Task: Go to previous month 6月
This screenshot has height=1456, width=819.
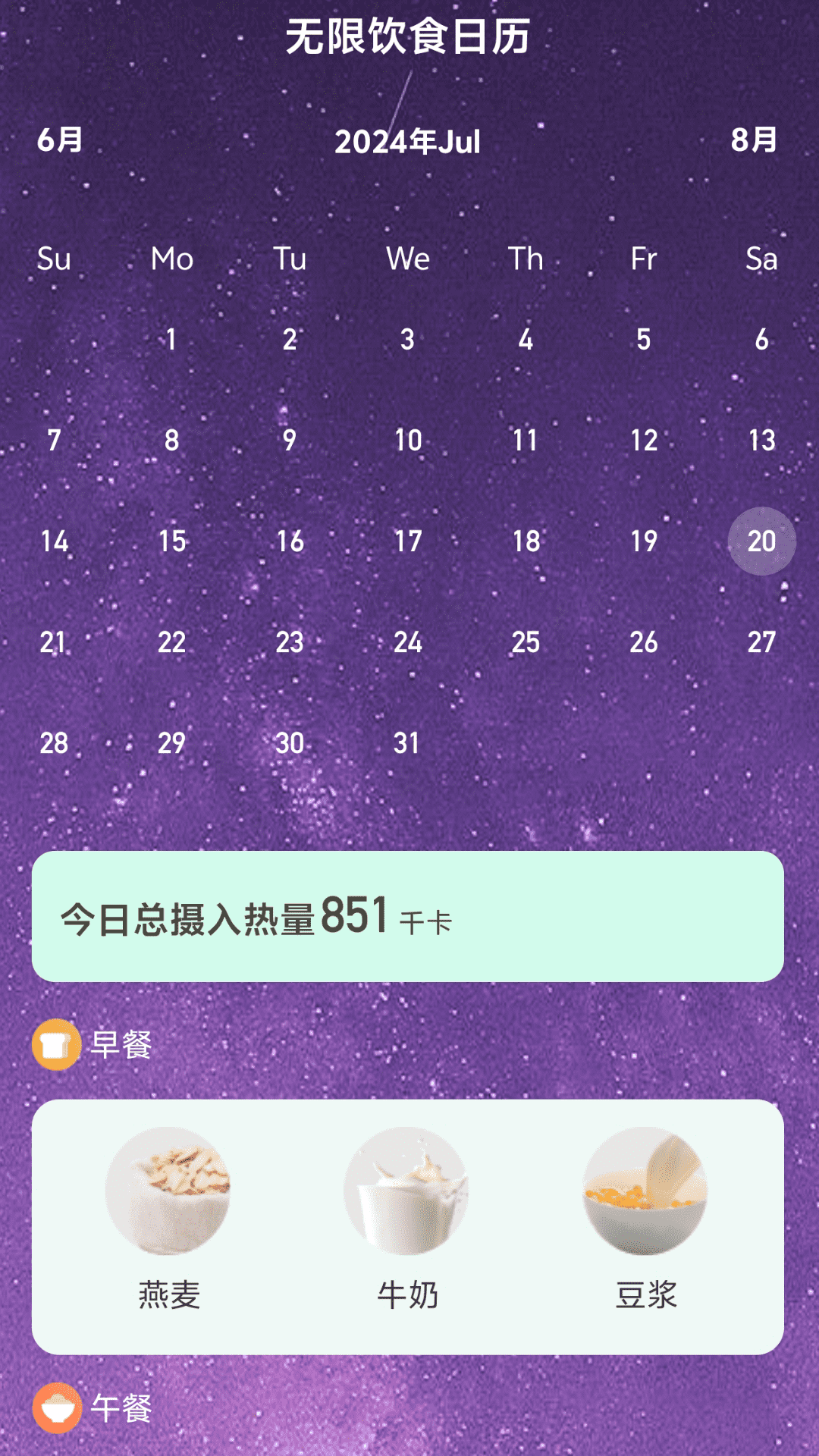Action: click(60, 140)
